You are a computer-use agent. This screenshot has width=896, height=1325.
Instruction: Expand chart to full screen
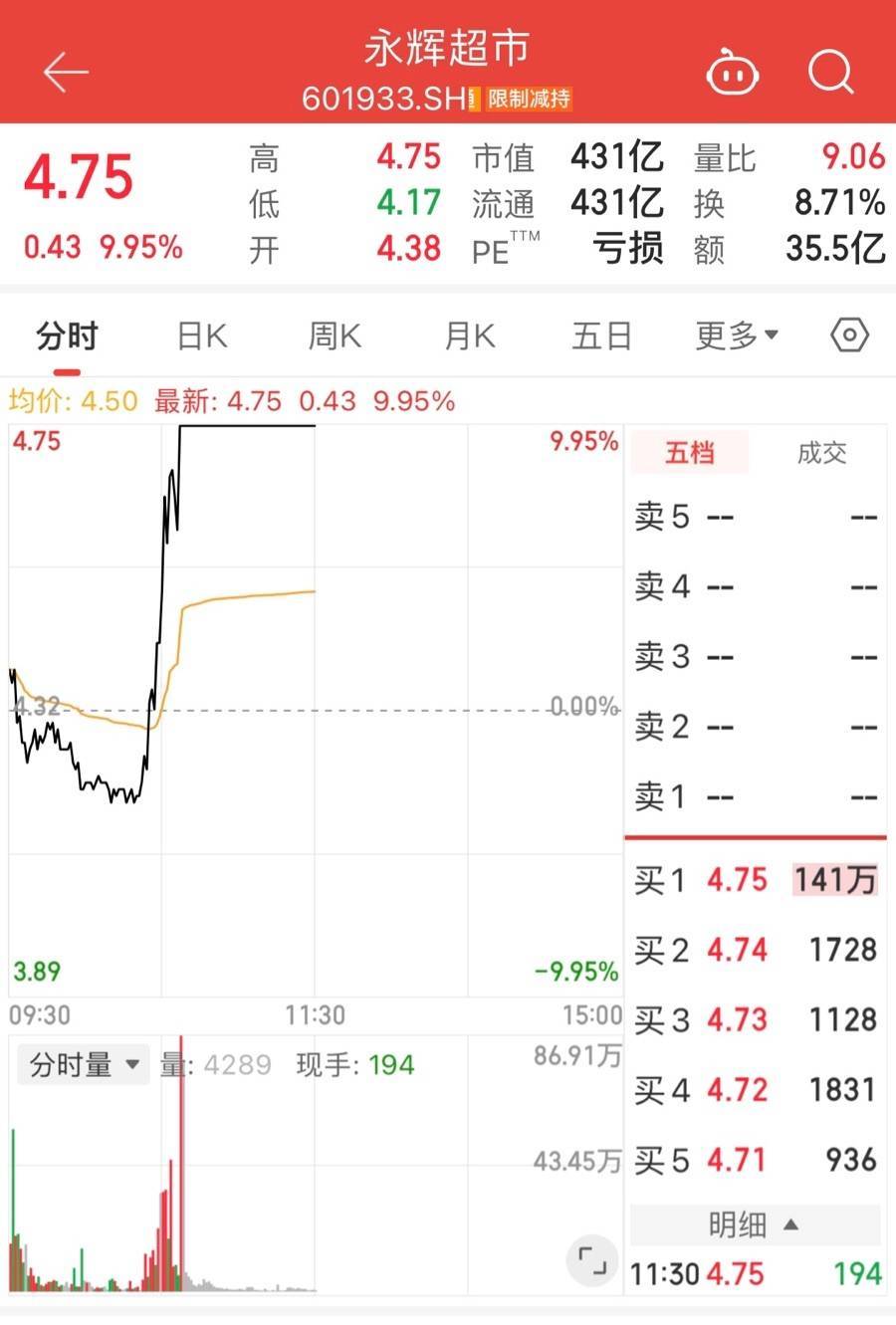click(591, 1261)
